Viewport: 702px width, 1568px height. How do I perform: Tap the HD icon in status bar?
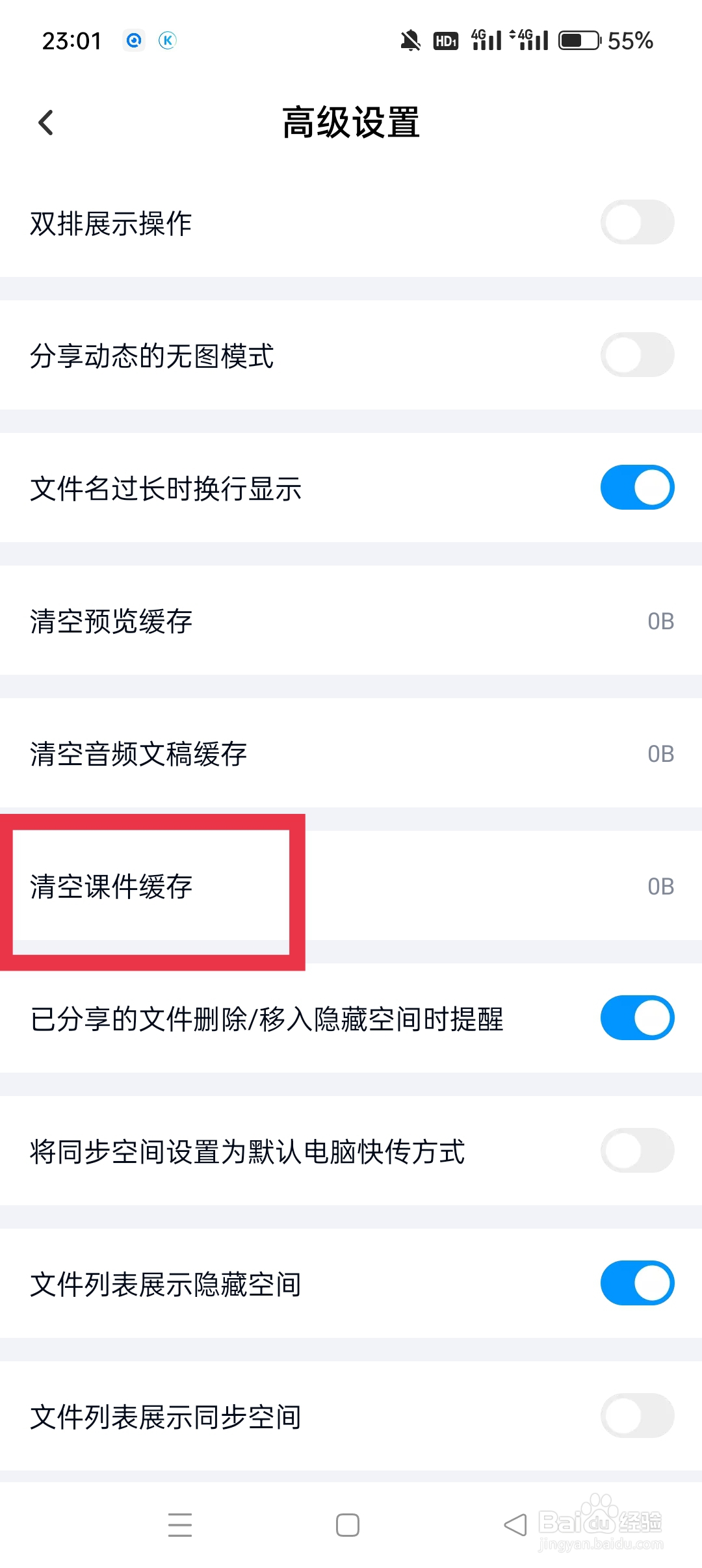(x=446, y=40)
